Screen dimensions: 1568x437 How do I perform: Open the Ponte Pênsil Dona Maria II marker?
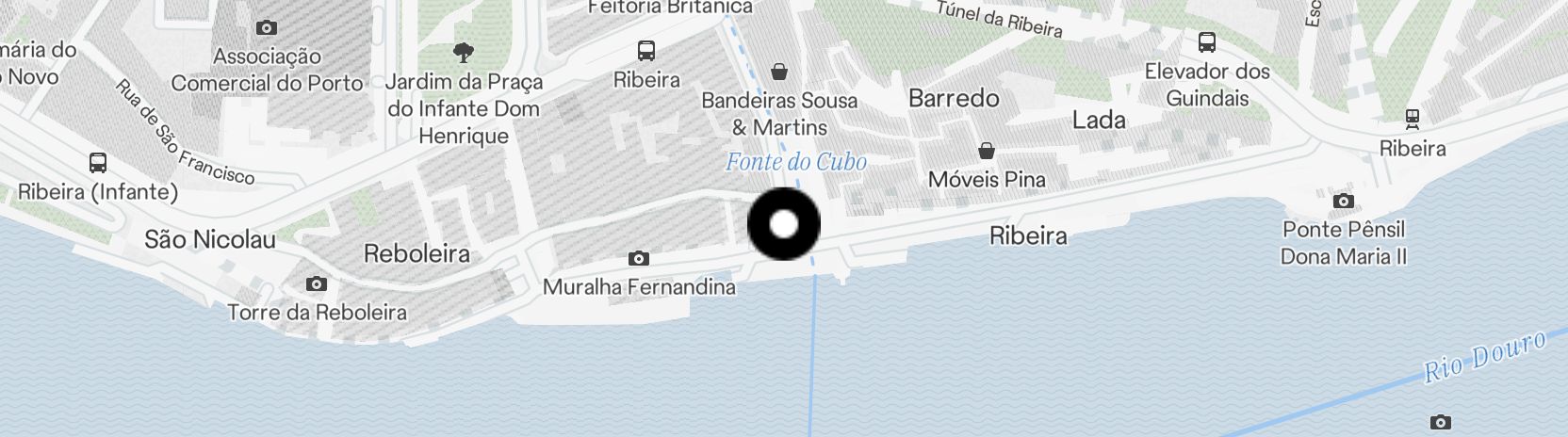point(1344,201)
